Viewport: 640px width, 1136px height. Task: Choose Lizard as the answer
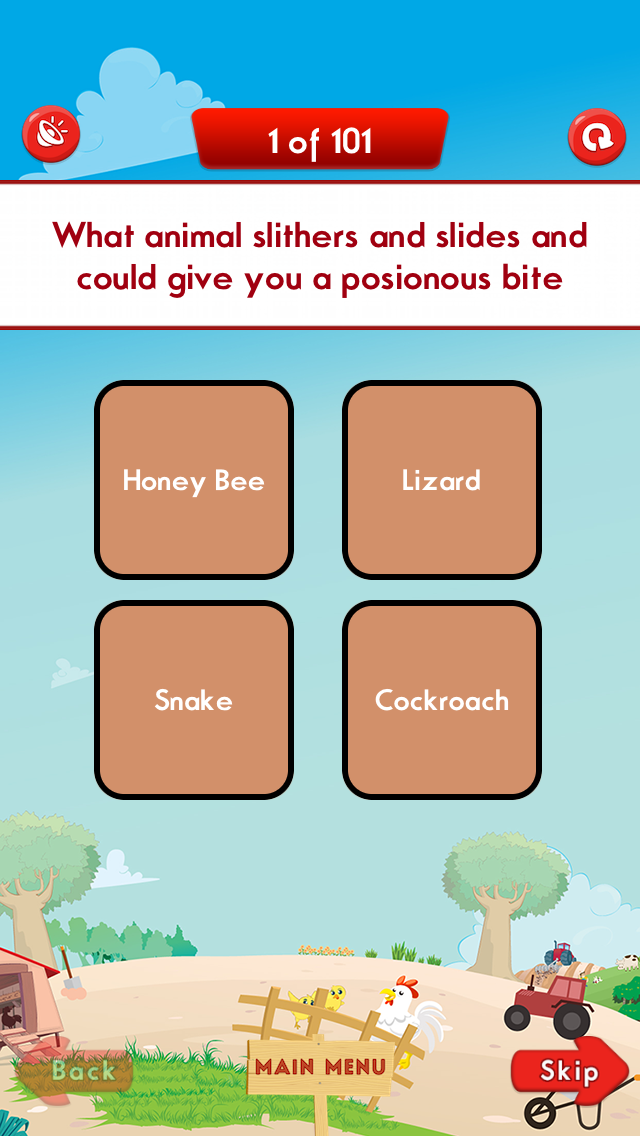[x=442, y=480]
